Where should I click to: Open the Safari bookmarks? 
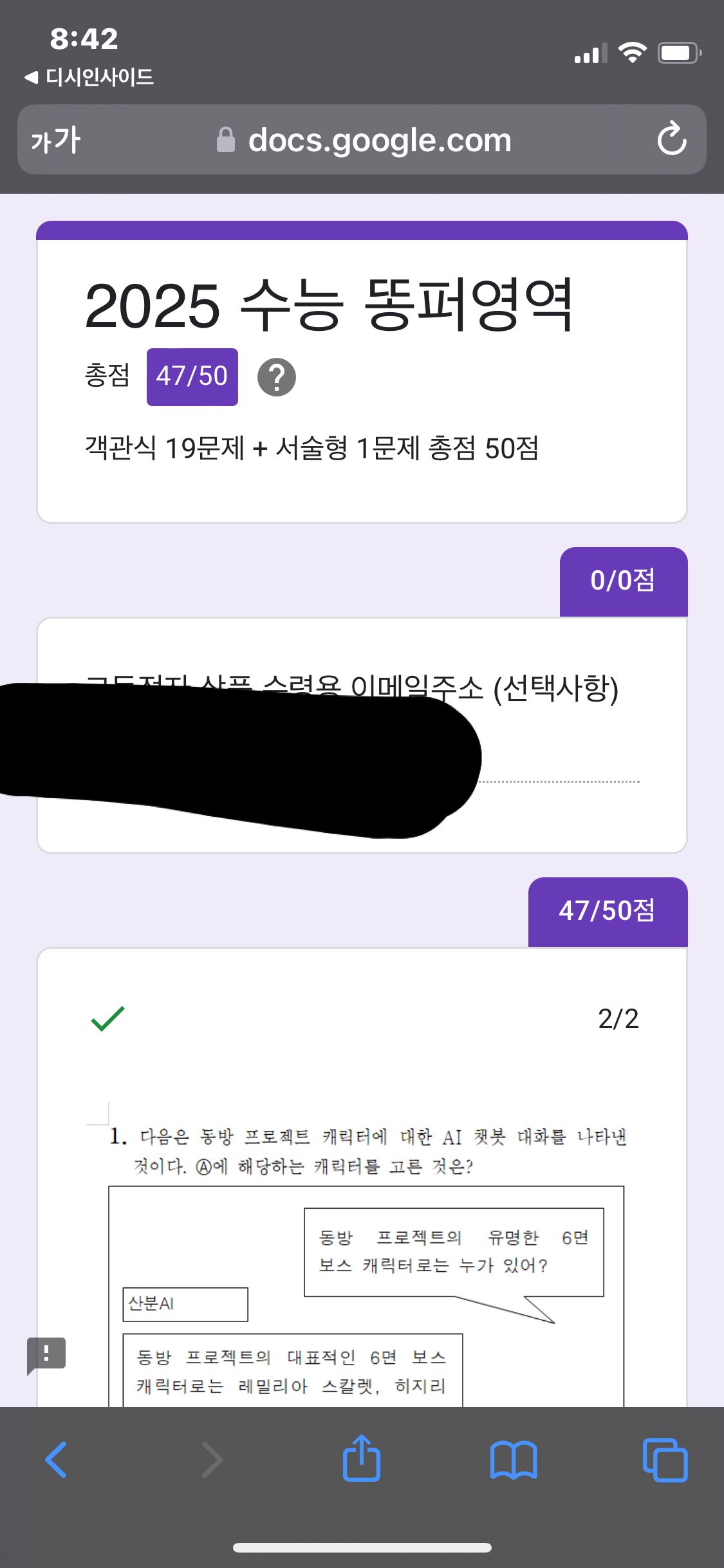(x=514, y=1460)
